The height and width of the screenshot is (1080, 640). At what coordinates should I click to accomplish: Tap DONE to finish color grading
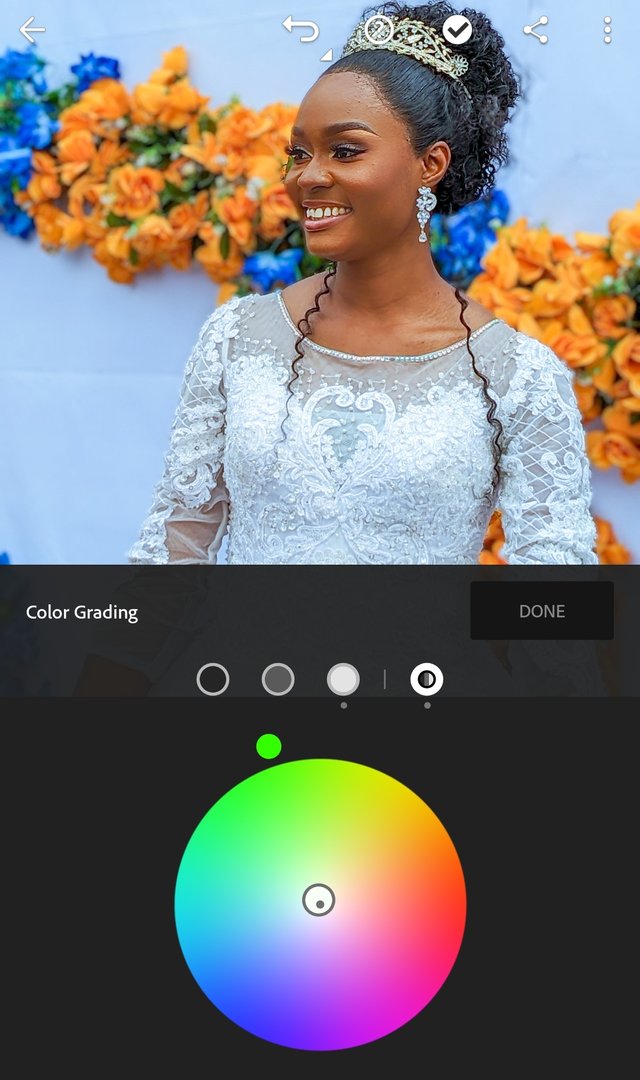541,611
